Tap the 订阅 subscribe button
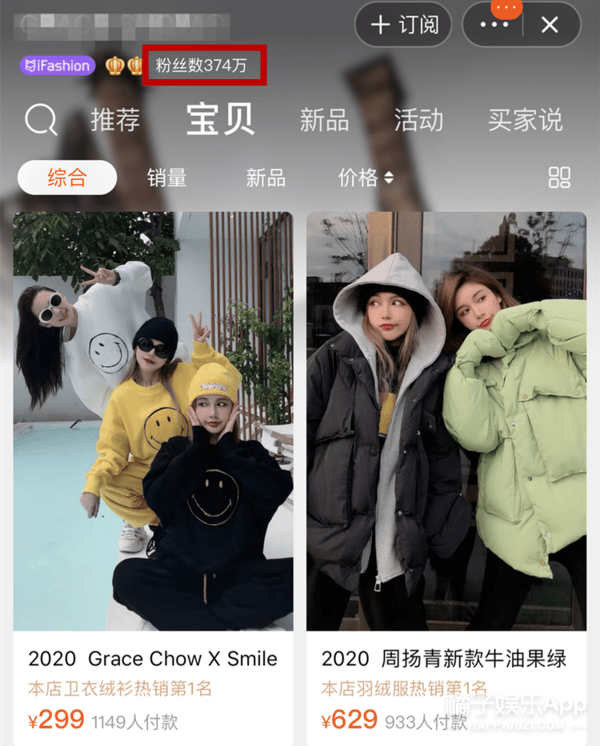600x746 pixels. point(404,25)
